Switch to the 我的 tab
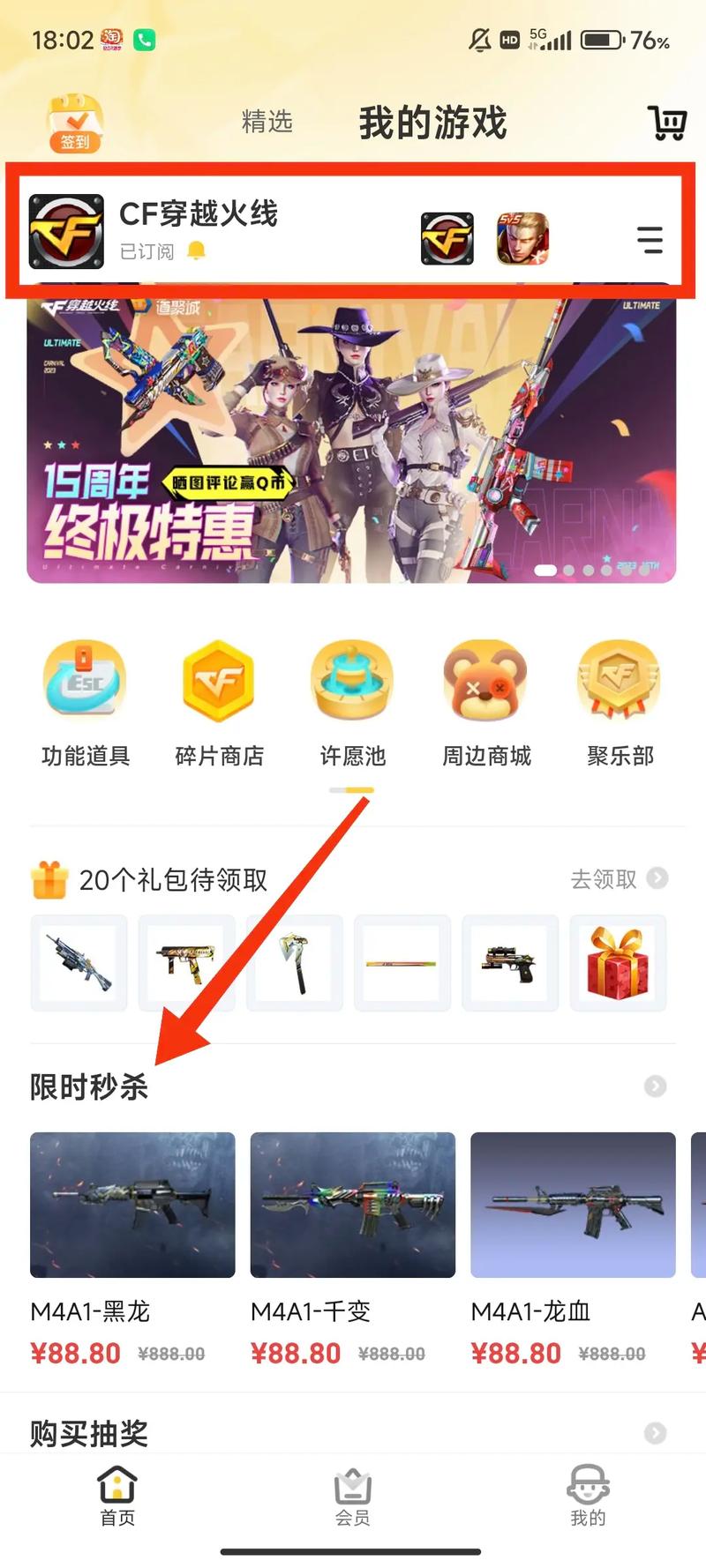 point(588,1497)
